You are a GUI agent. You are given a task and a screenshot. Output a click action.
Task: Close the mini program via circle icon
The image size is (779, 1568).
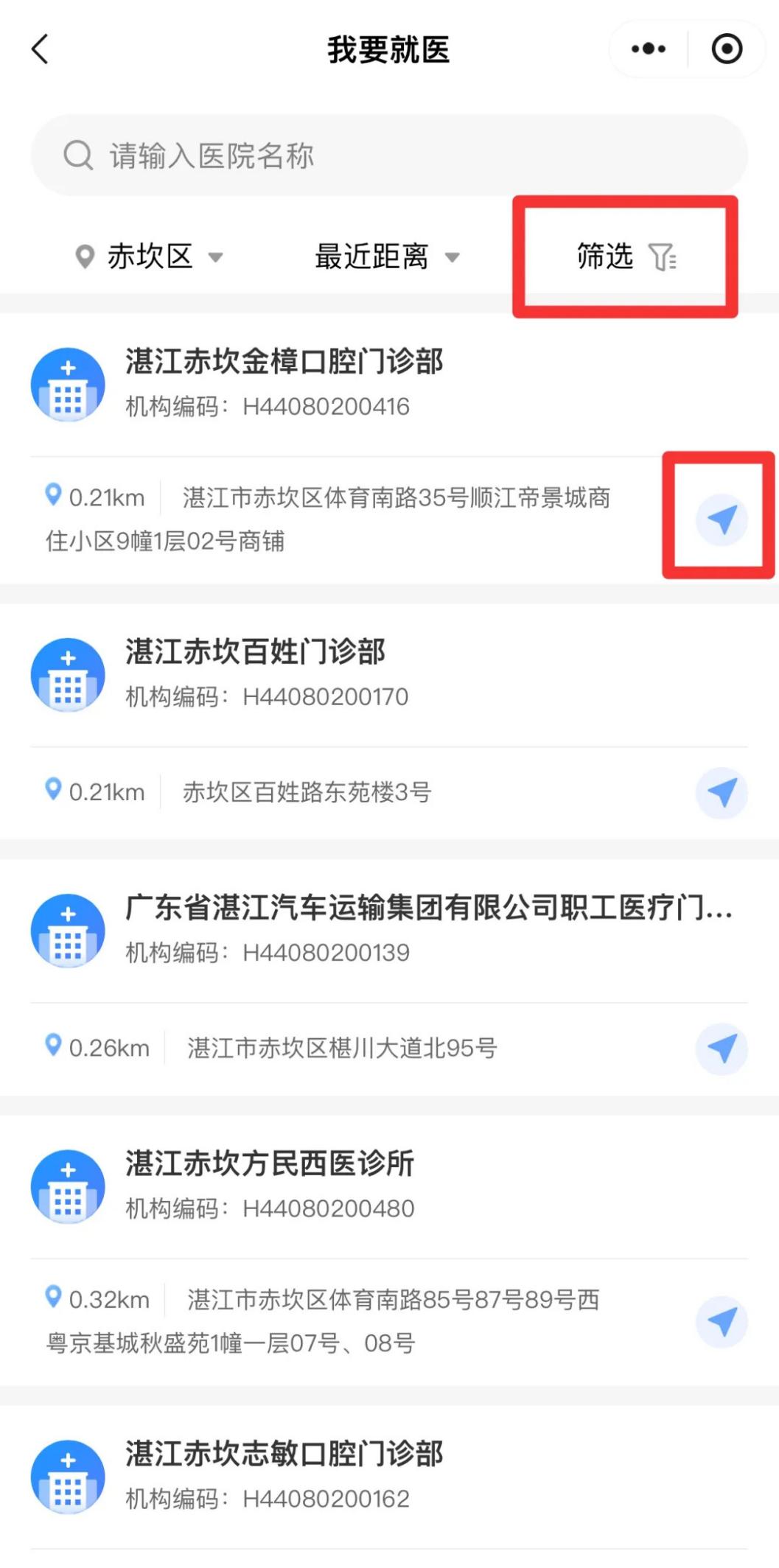click(727, 49)
